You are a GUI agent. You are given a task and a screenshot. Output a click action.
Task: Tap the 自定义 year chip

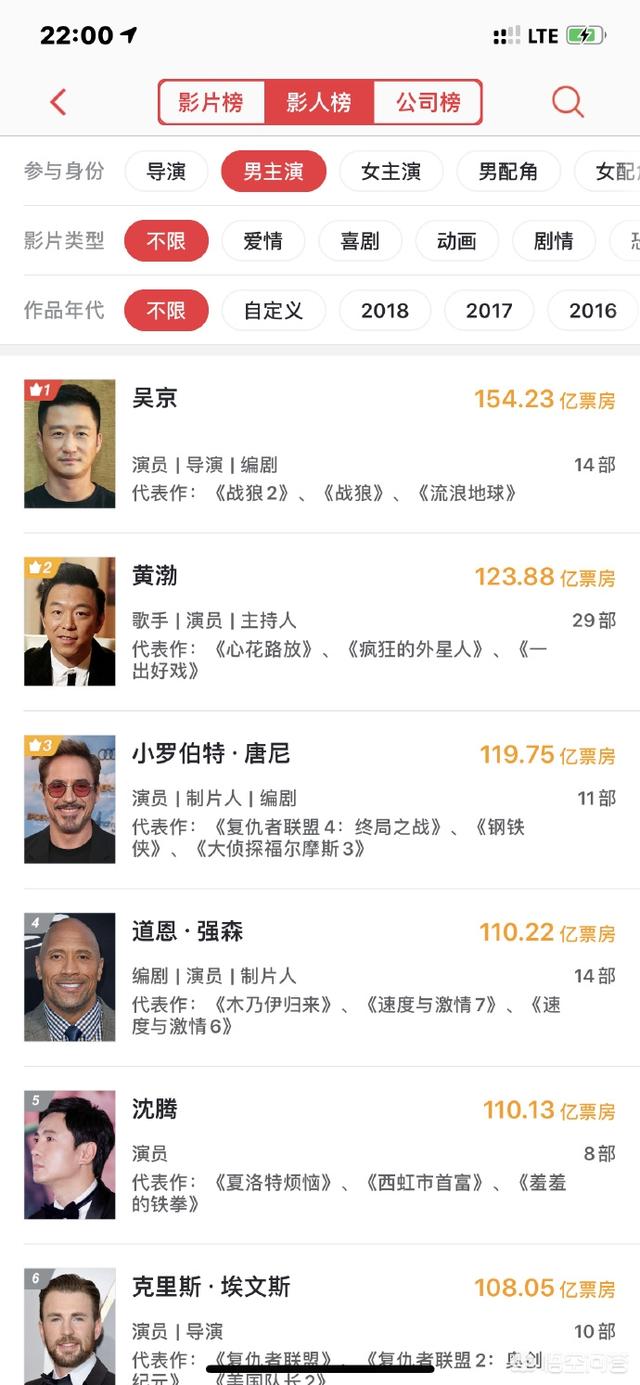[x=273, y=310]
